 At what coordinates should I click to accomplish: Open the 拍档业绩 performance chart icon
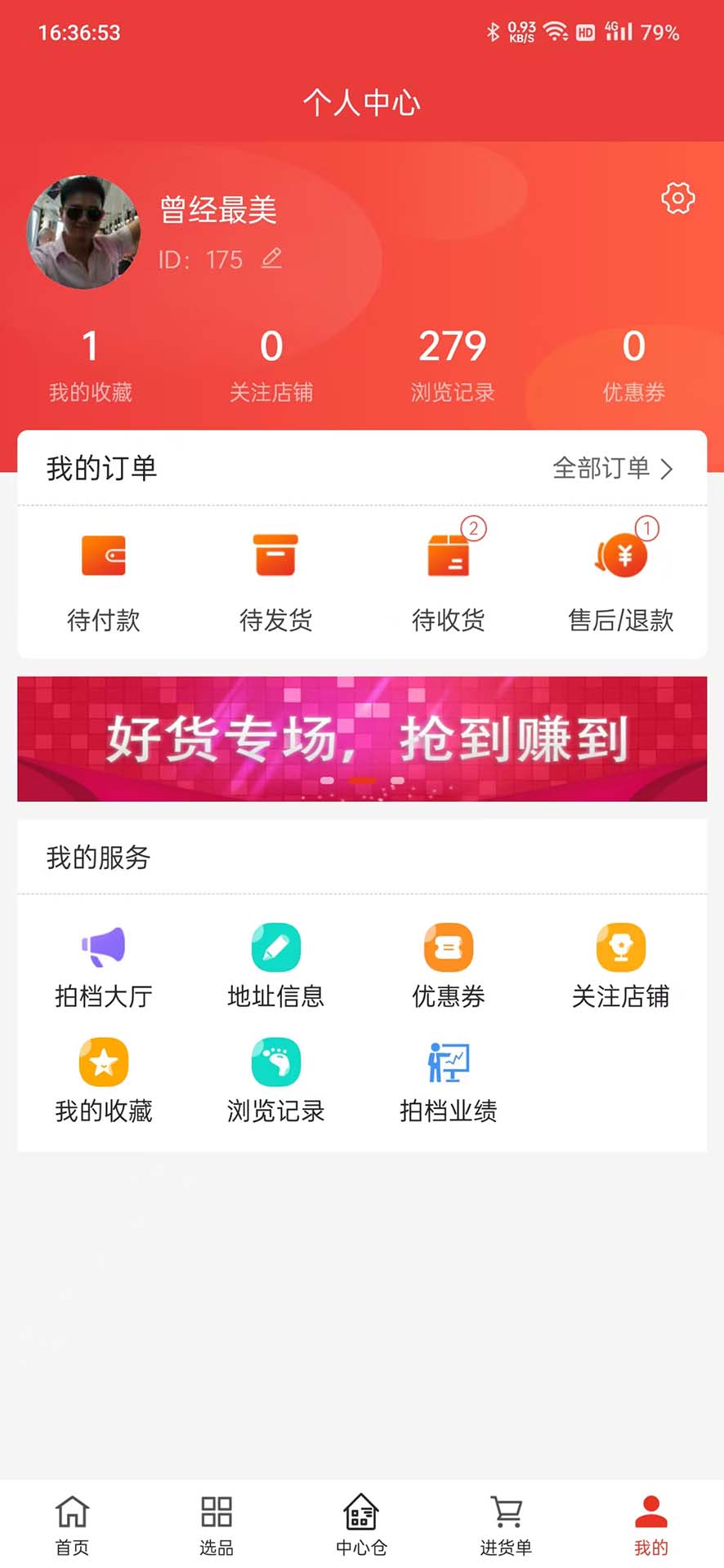[x=448, y=1062]
